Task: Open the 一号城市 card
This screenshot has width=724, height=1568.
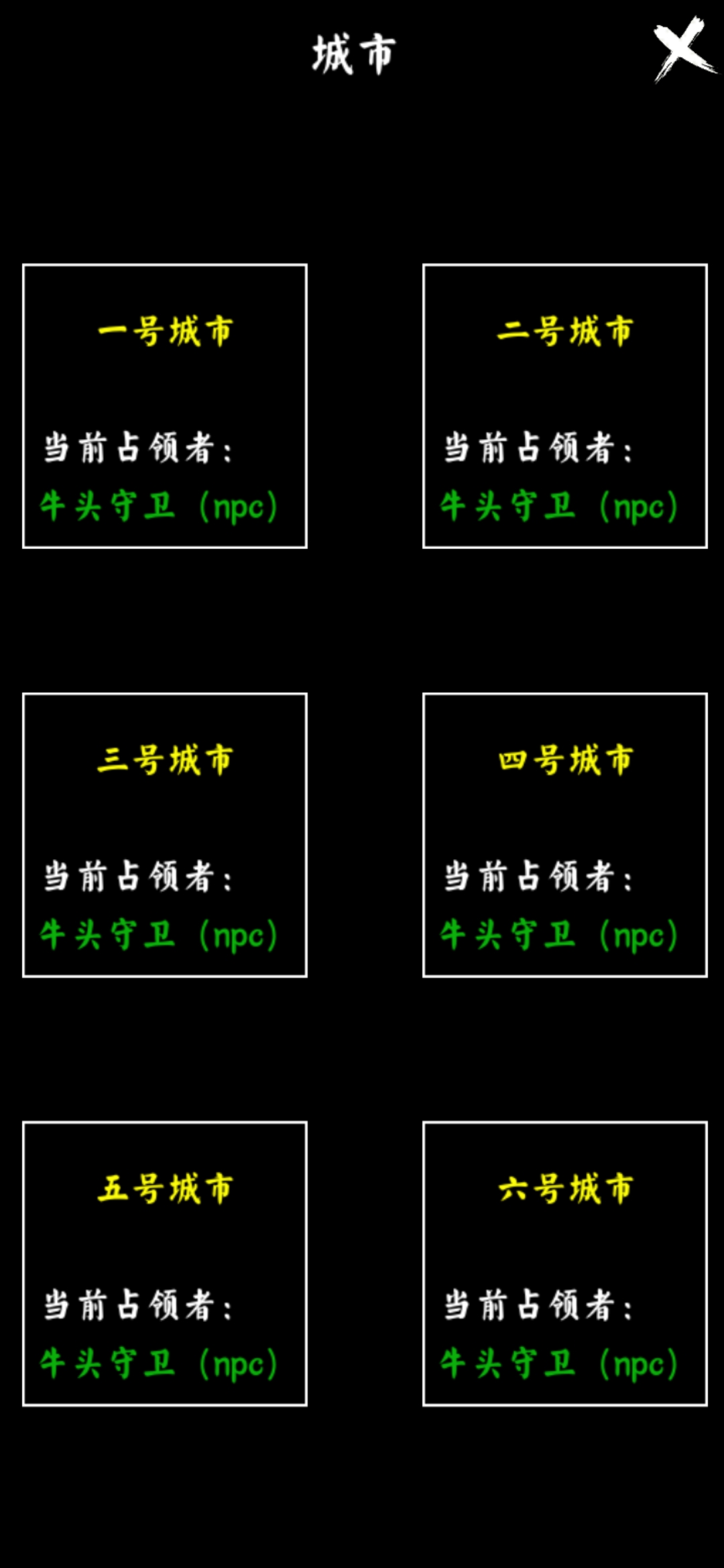Action: click(x=165, y=406)
